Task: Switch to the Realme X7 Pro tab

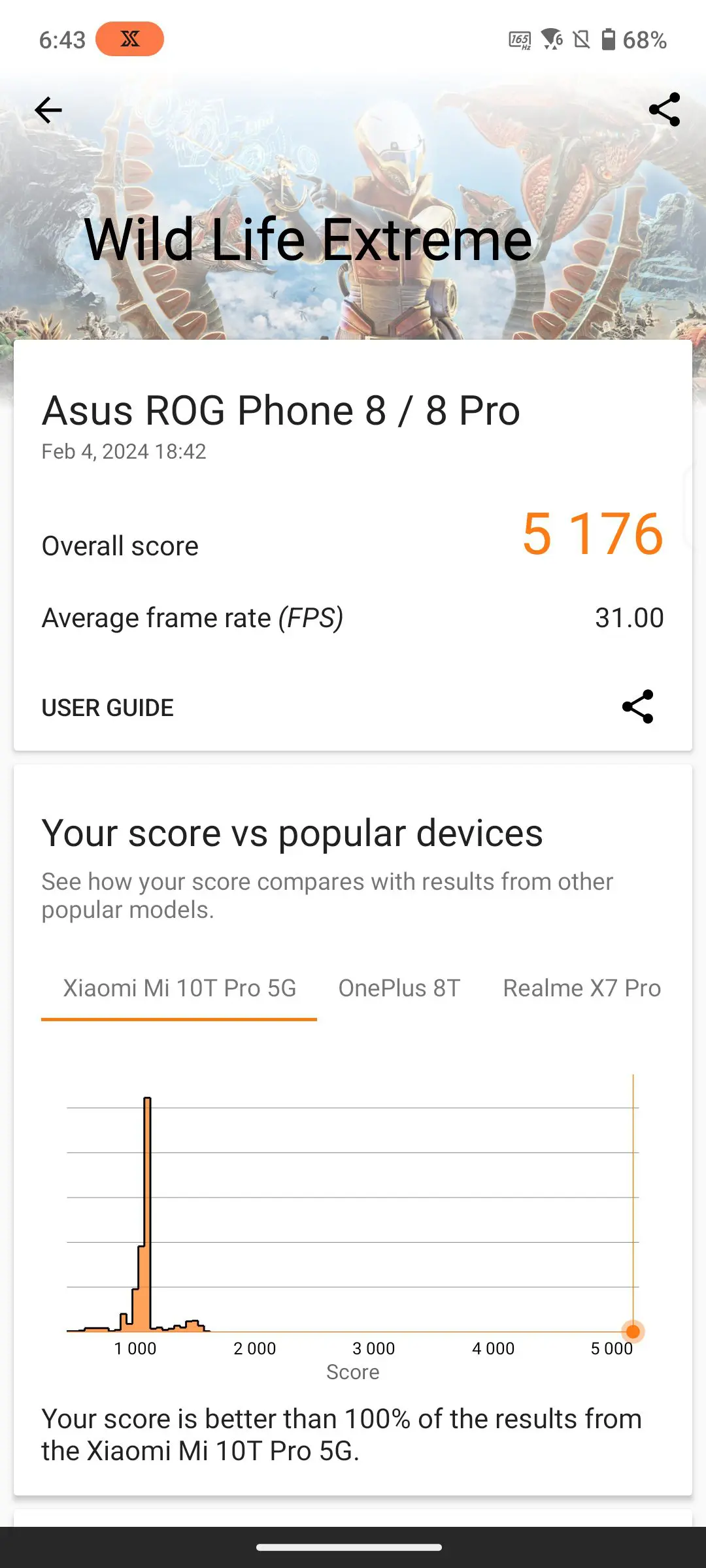Action: point(581,988)
